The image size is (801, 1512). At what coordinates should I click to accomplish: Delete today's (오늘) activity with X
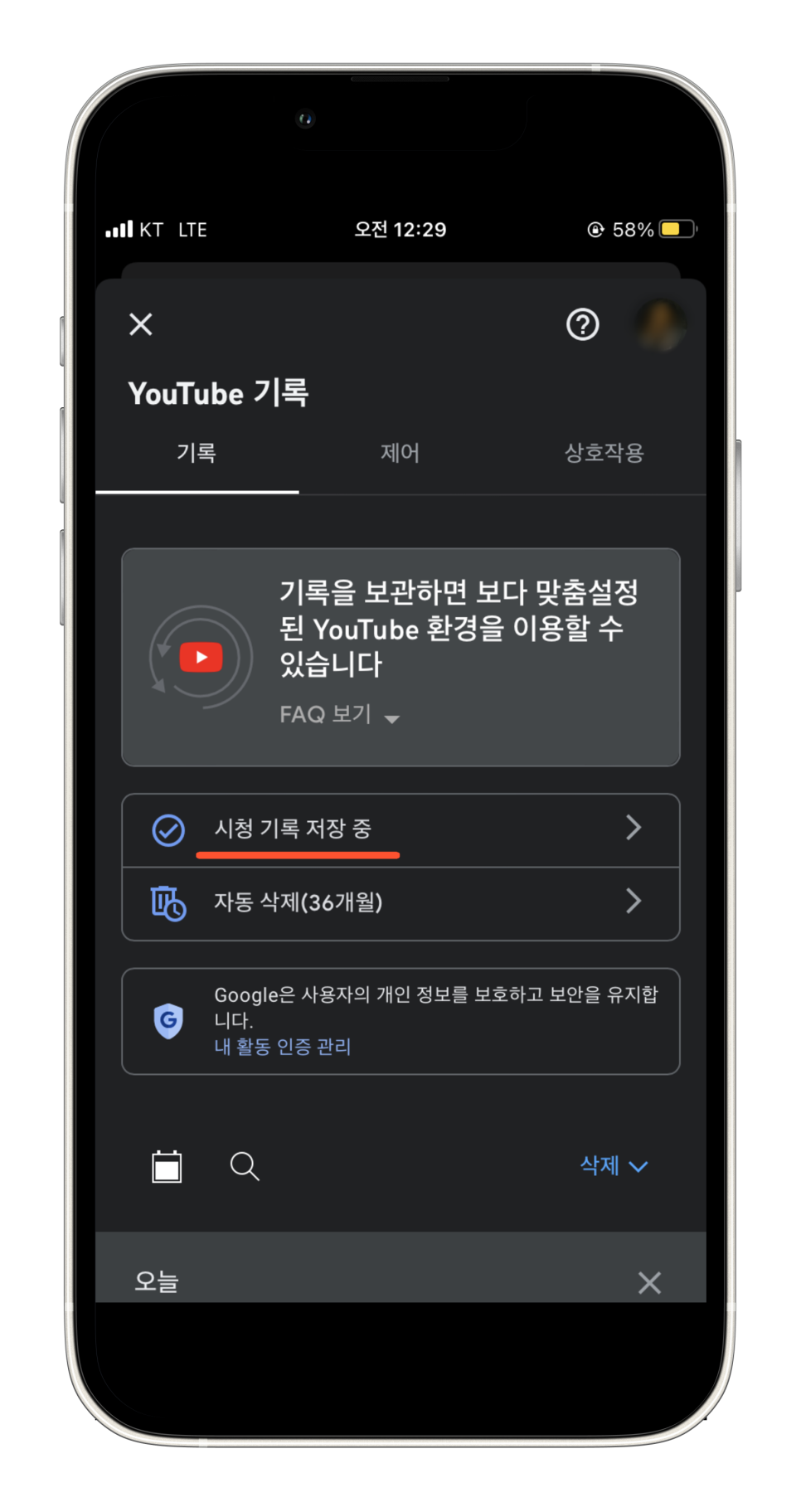649,1282
